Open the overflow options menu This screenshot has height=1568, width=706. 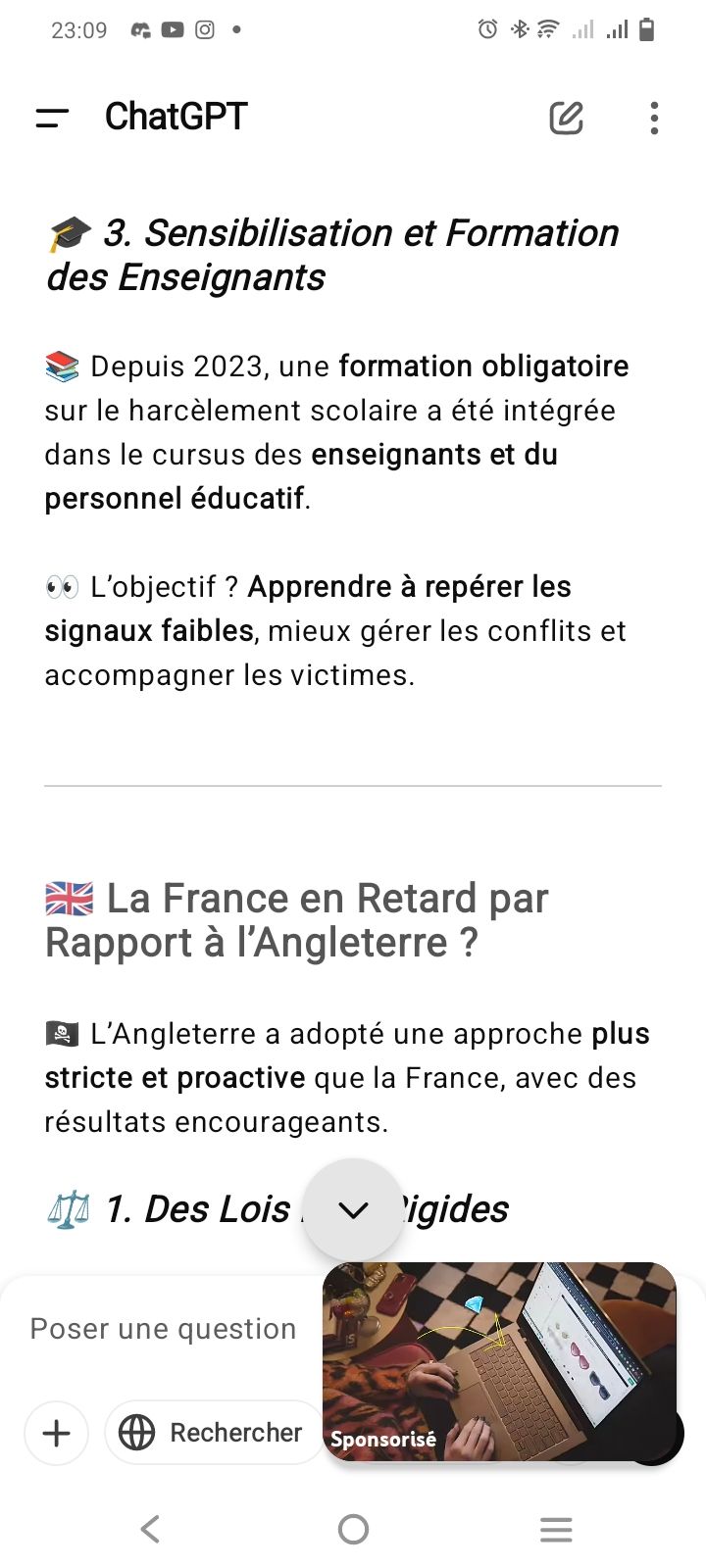pyautogui.click(x=654, y=118)
